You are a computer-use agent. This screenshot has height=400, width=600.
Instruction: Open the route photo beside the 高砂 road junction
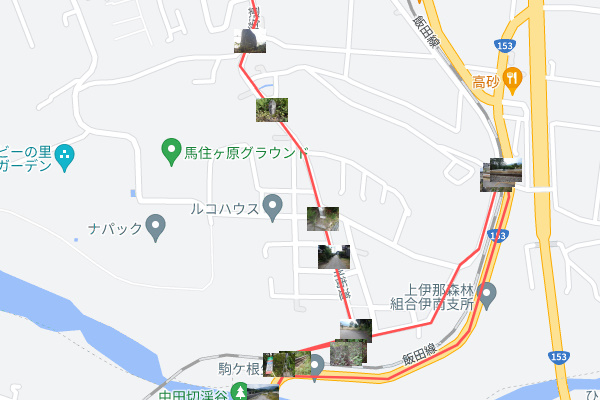pyautogui.click(x=501, y=174)
